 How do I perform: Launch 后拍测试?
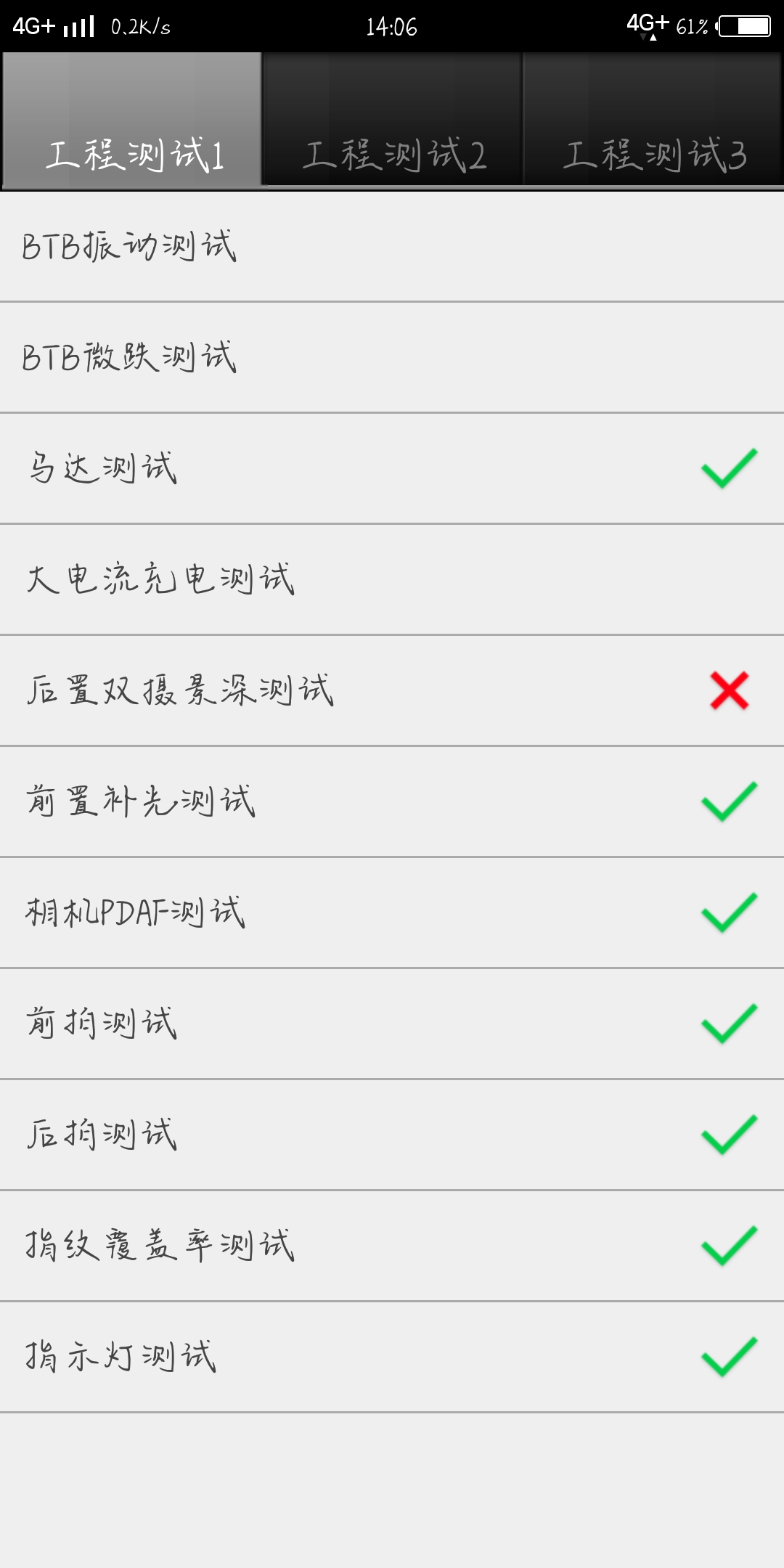pyautogui.click(x=392, y=1135)
